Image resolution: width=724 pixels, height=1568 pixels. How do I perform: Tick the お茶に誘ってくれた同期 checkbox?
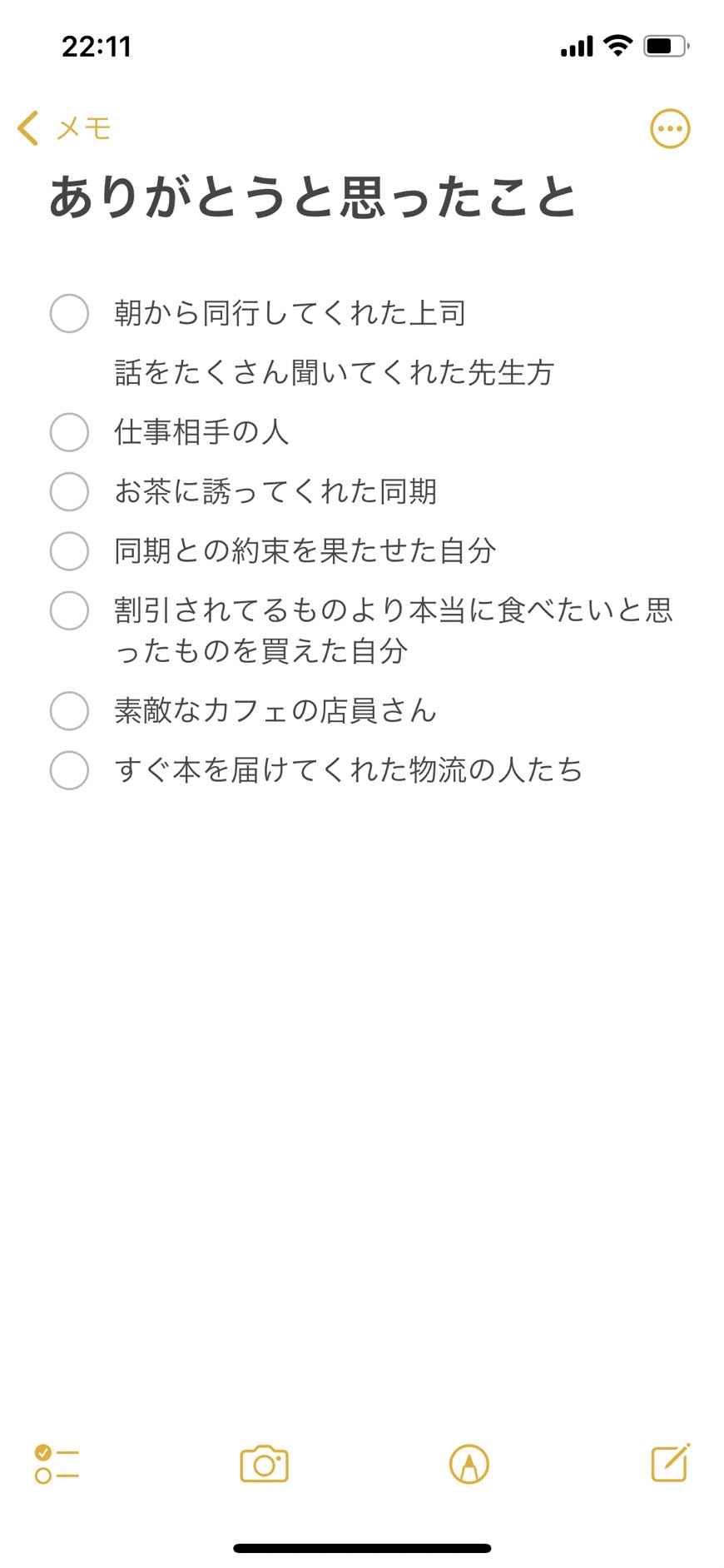click(69, 491)
